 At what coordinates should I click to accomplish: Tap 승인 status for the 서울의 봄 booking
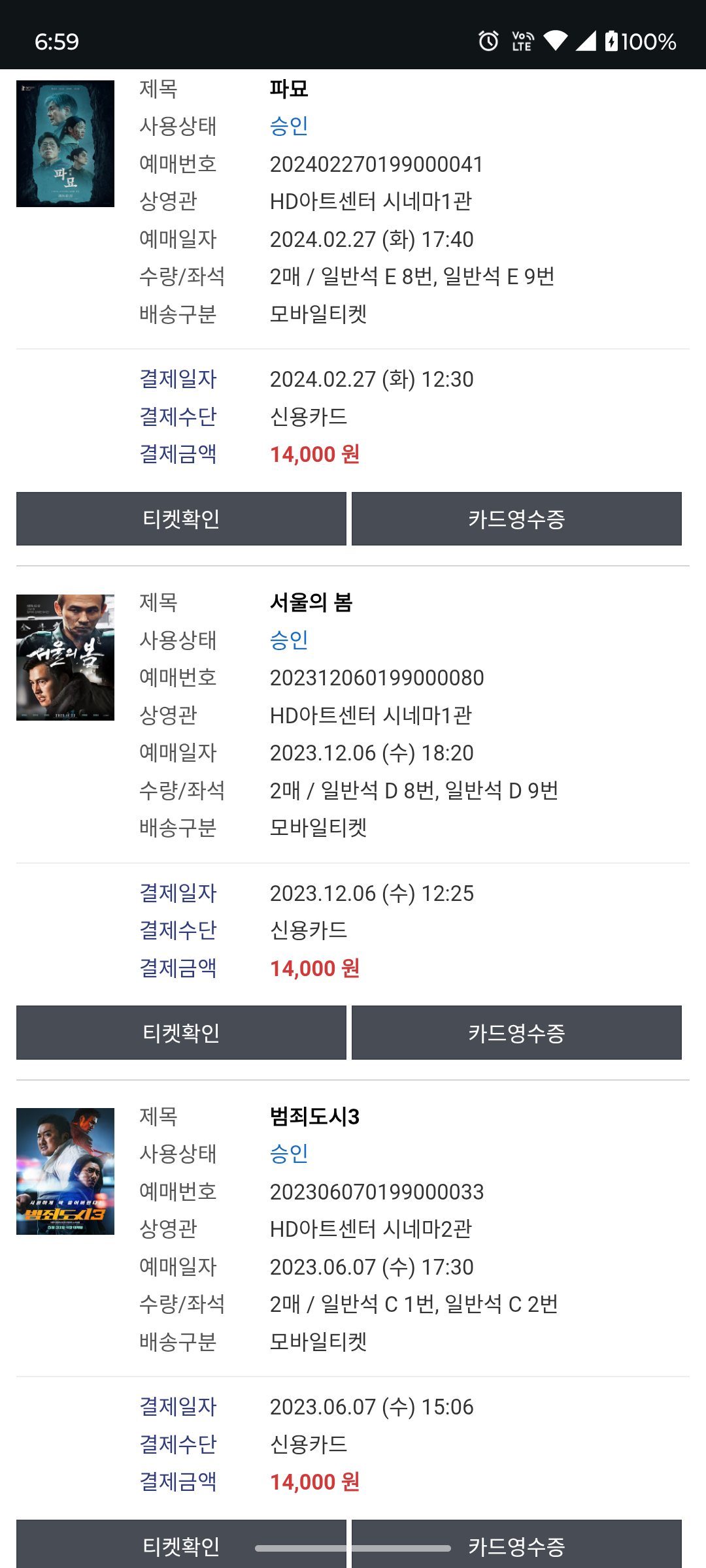coord(288,641)
